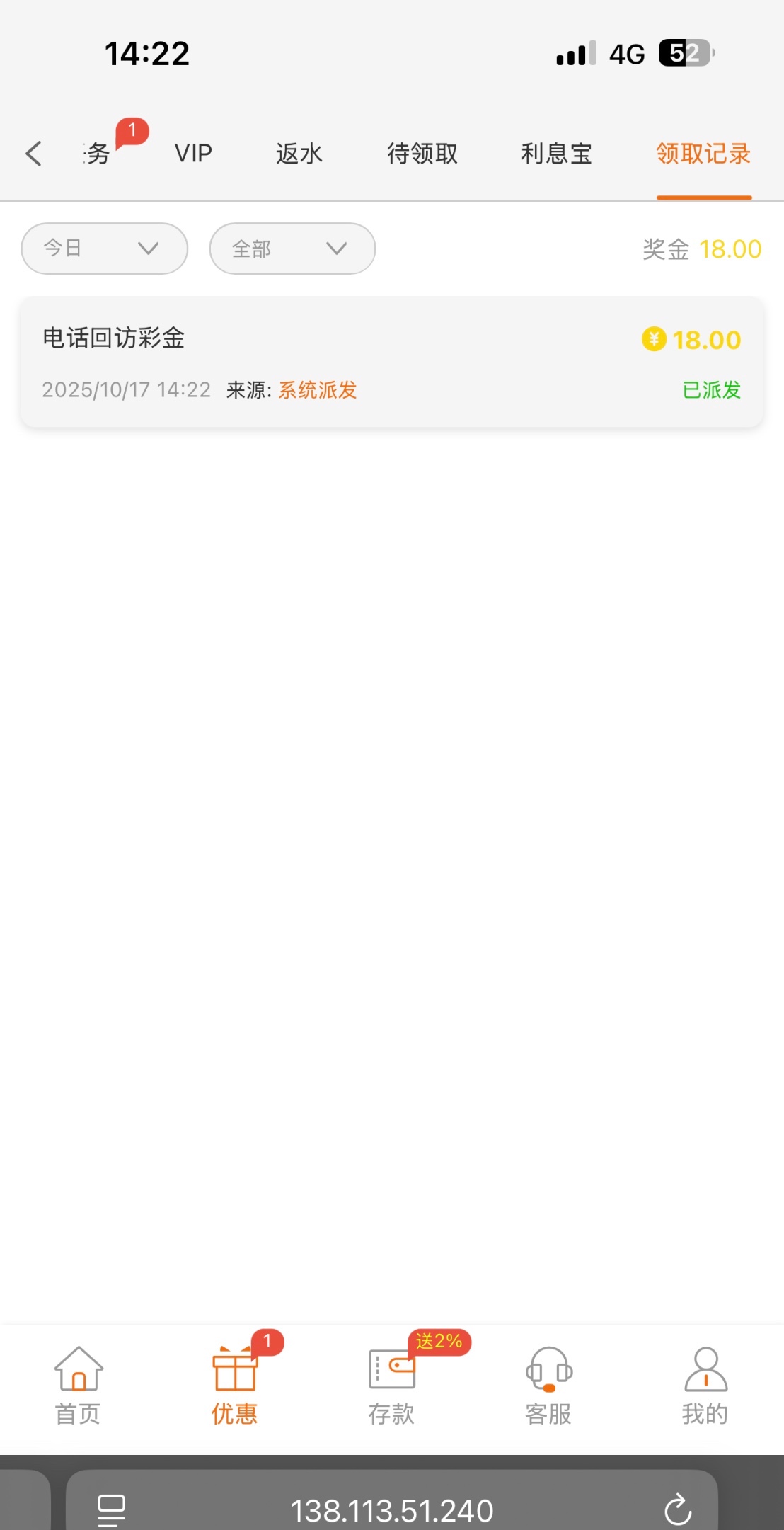Contact 客服 customer service
This screenshot has height=1530, width=784.
(x=548, y=1386)
